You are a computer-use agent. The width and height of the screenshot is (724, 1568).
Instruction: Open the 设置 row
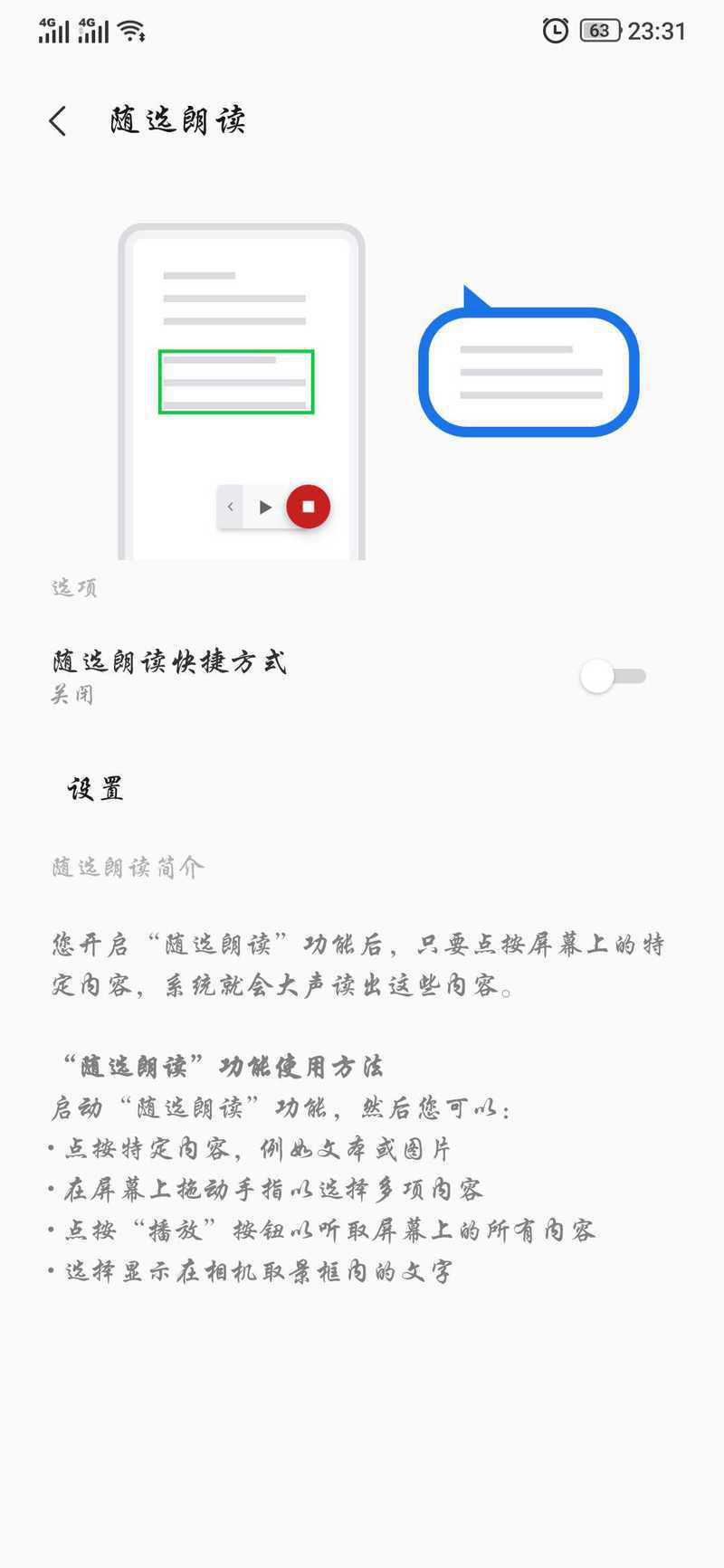96,789
